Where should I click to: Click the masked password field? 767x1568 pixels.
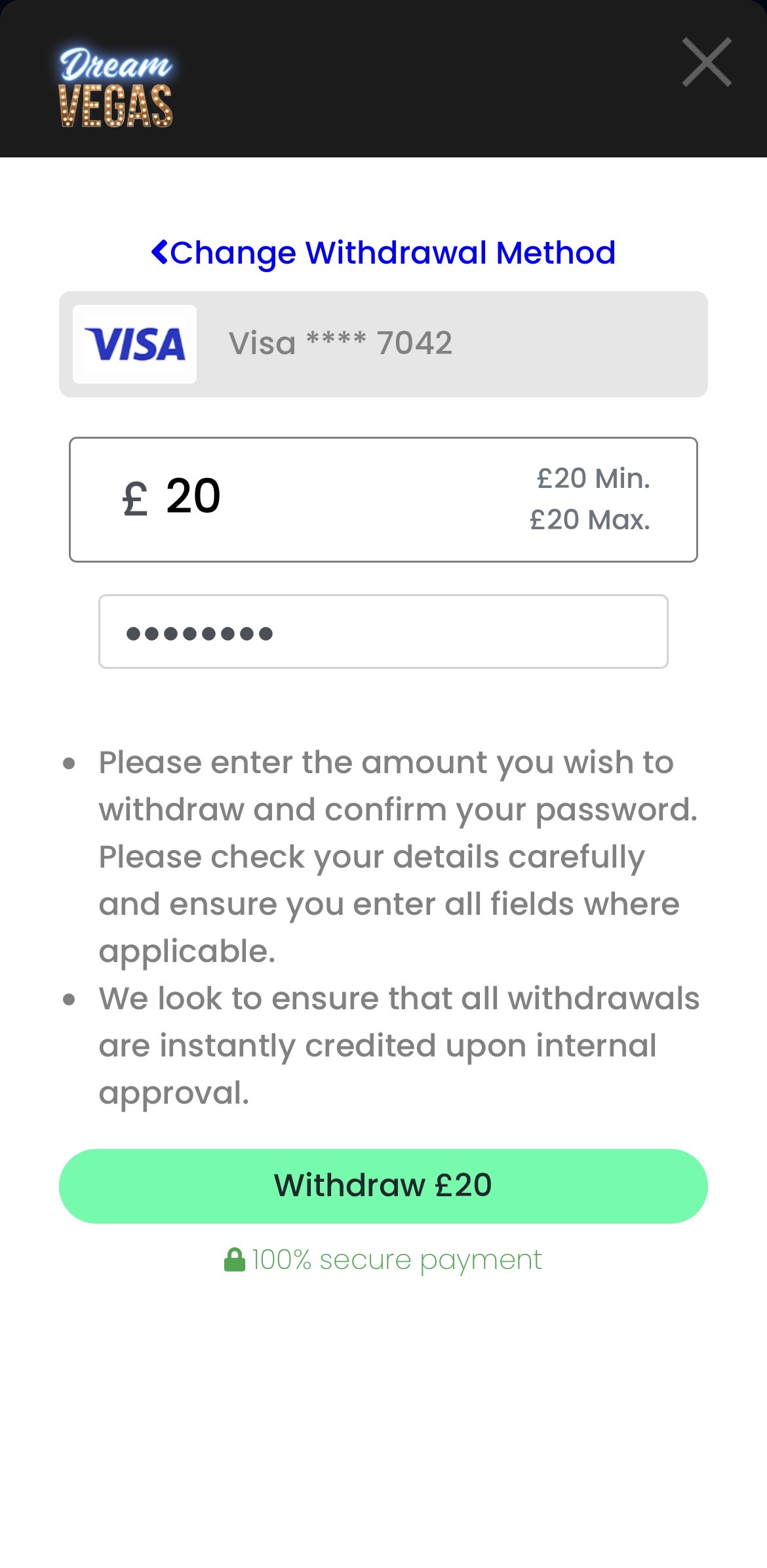click(382, 631)
